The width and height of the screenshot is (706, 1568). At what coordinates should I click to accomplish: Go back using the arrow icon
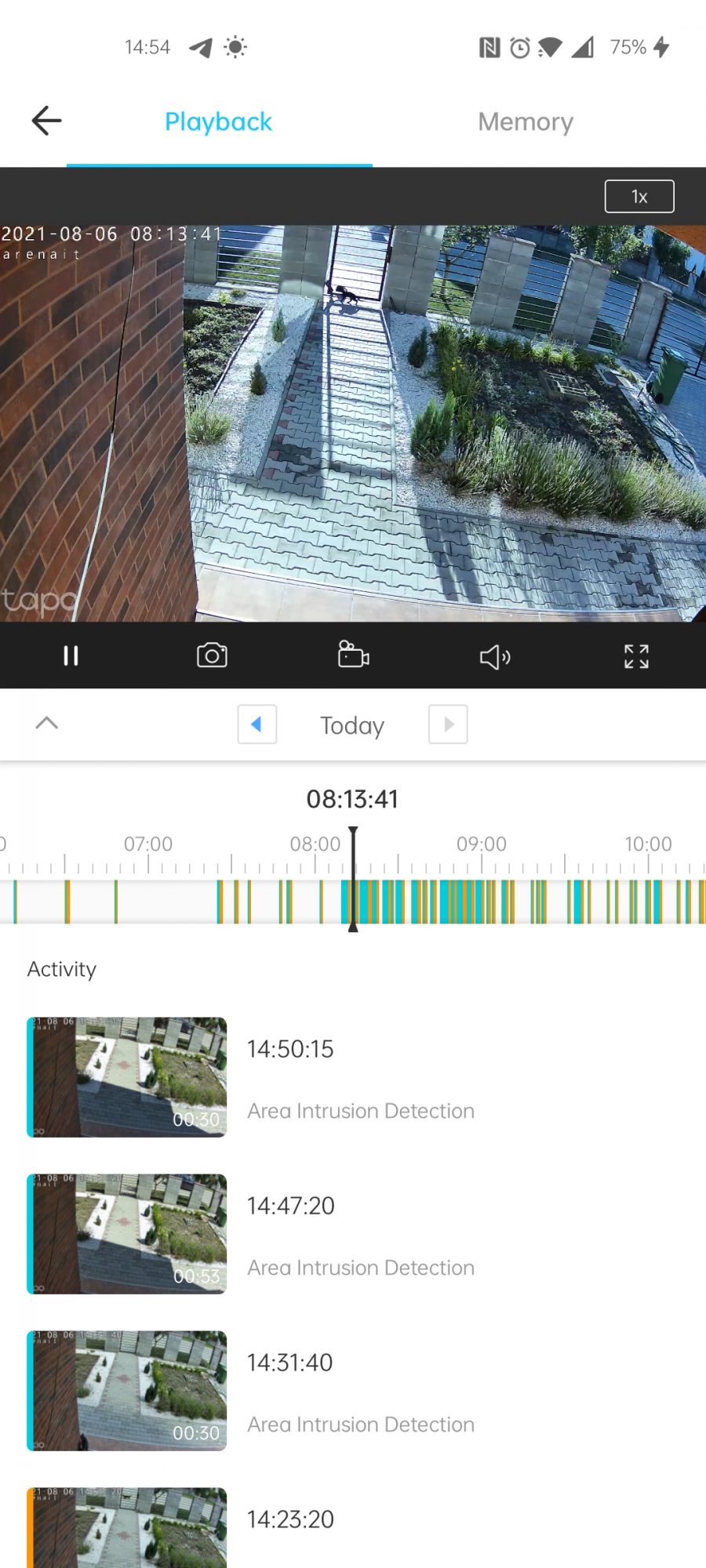(x=46, y=121)
